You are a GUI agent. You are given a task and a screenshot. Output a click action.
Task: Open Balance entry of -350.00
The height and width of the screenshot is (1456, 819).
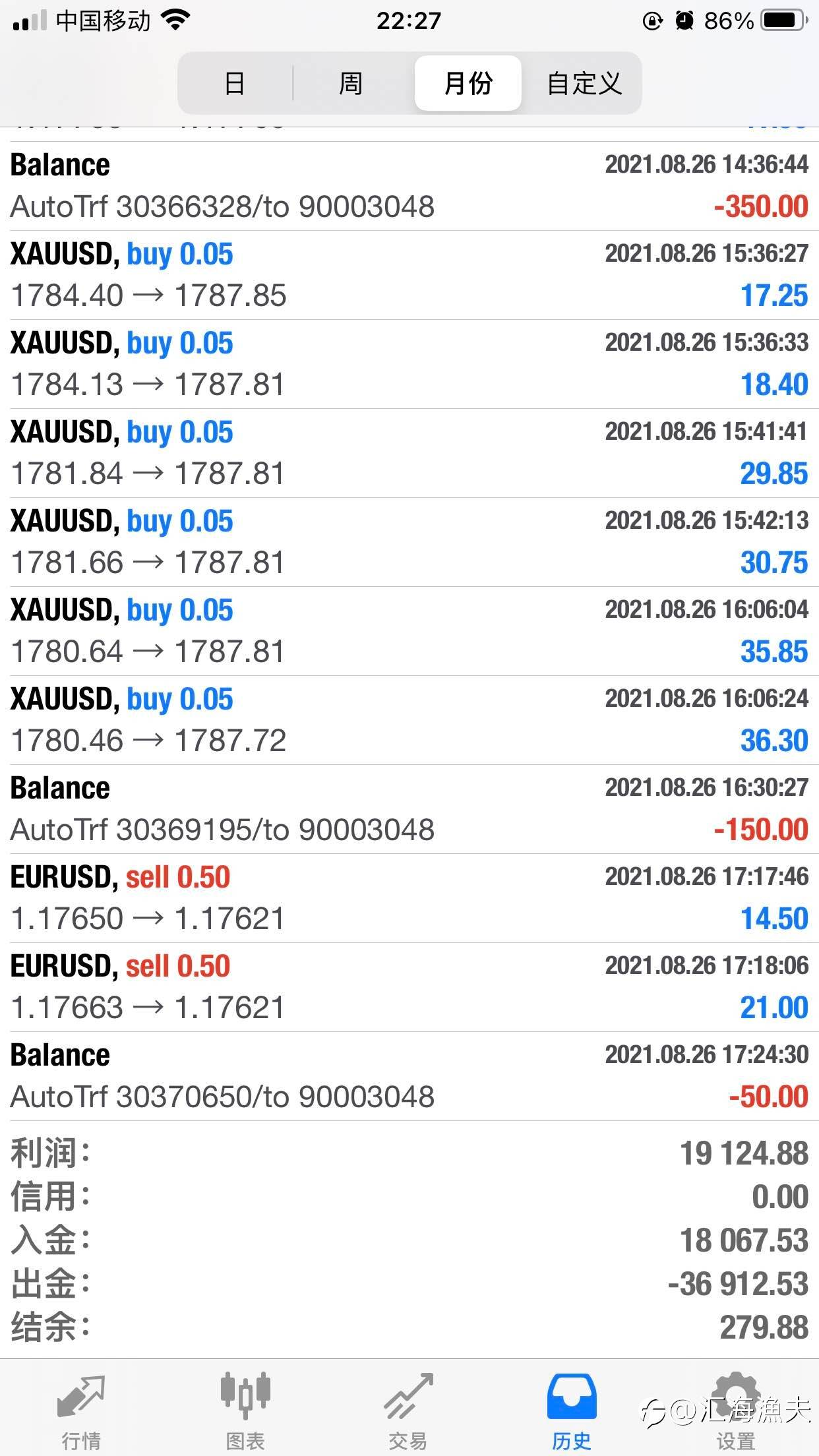click(409, 186)
